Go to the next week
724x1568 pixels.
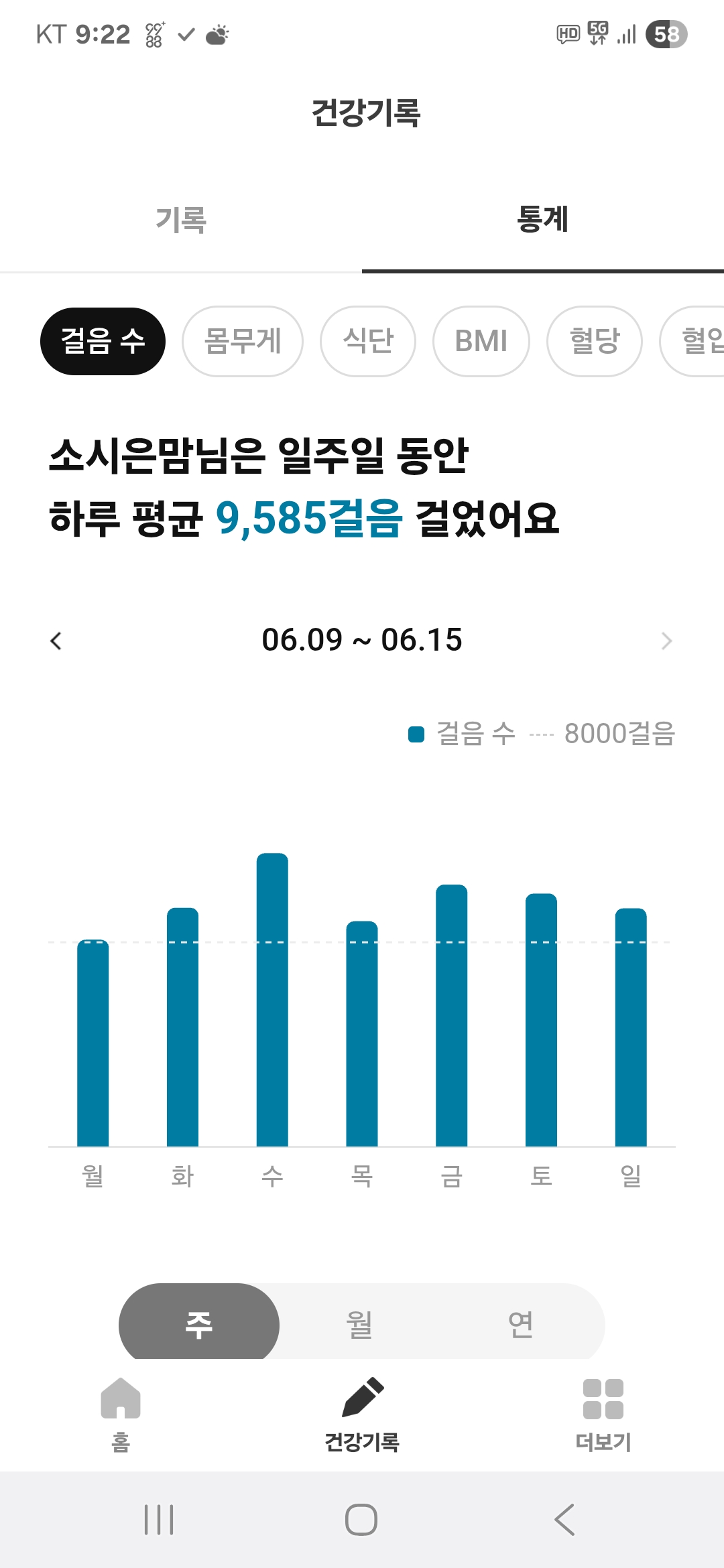click(x=666, y=641)
